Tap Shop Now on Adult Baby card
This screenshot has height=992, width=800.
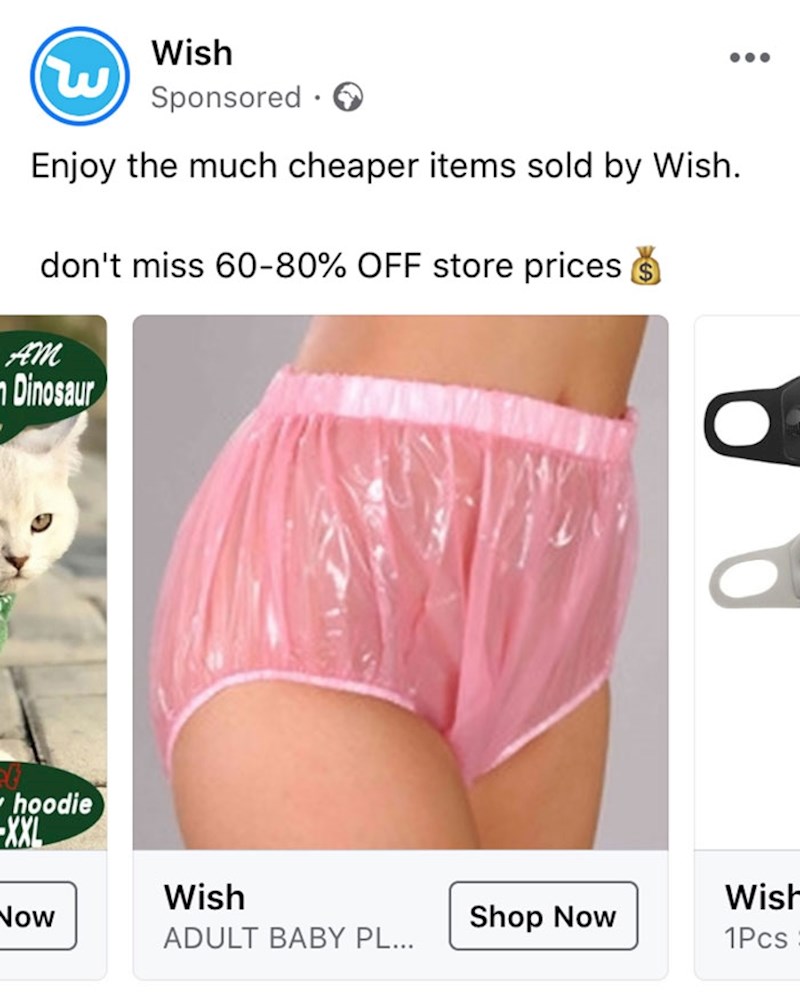(x=543, y=915)
